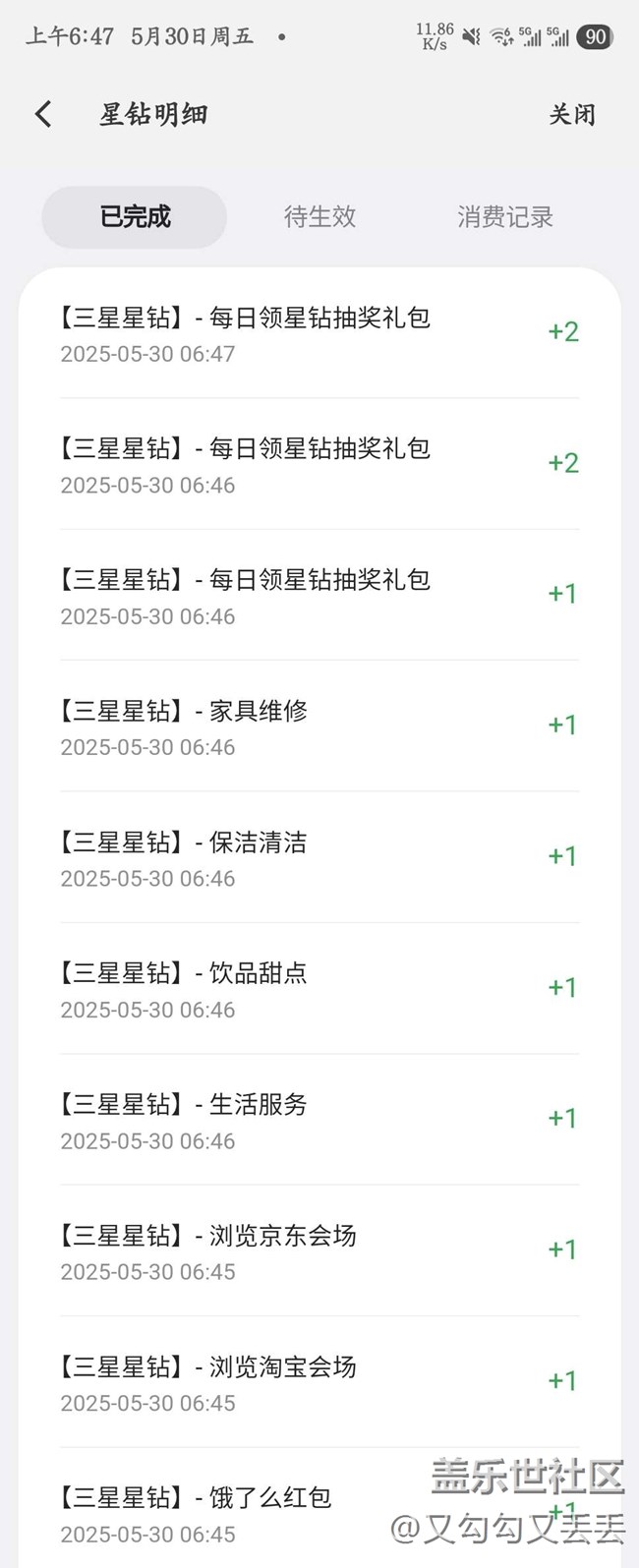Go back from the 星钻明细 page
Viewport: 639px width, 1568px height.
[43, 114]
